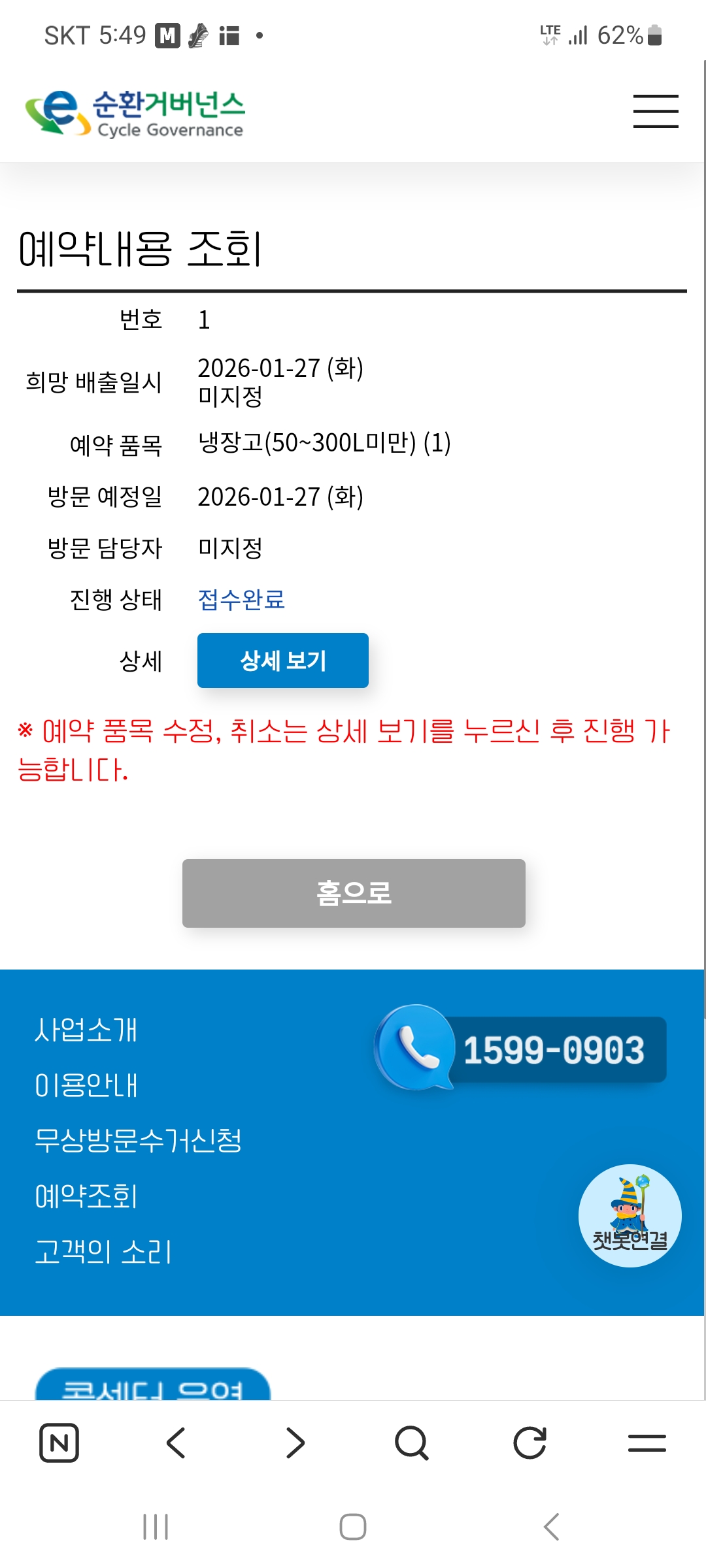Open the 이용안내 footer link
The image size is (706, 1568).
pos(86,1085)
